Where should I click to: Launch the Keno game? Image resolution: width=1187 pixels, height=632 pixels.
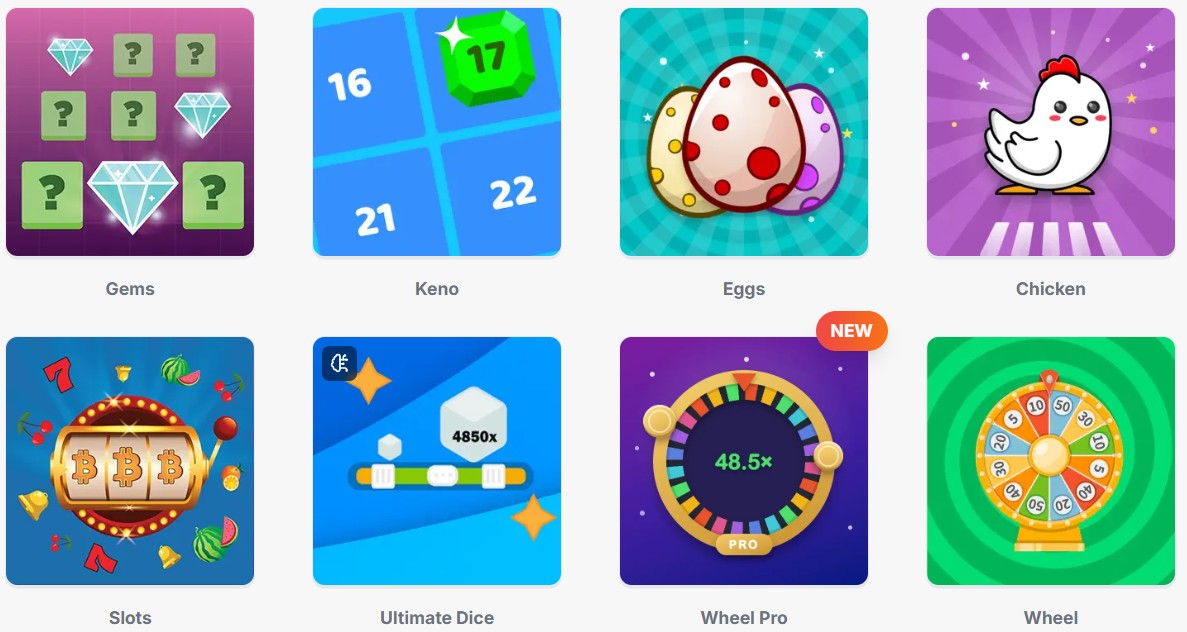[x=437, y=132]
